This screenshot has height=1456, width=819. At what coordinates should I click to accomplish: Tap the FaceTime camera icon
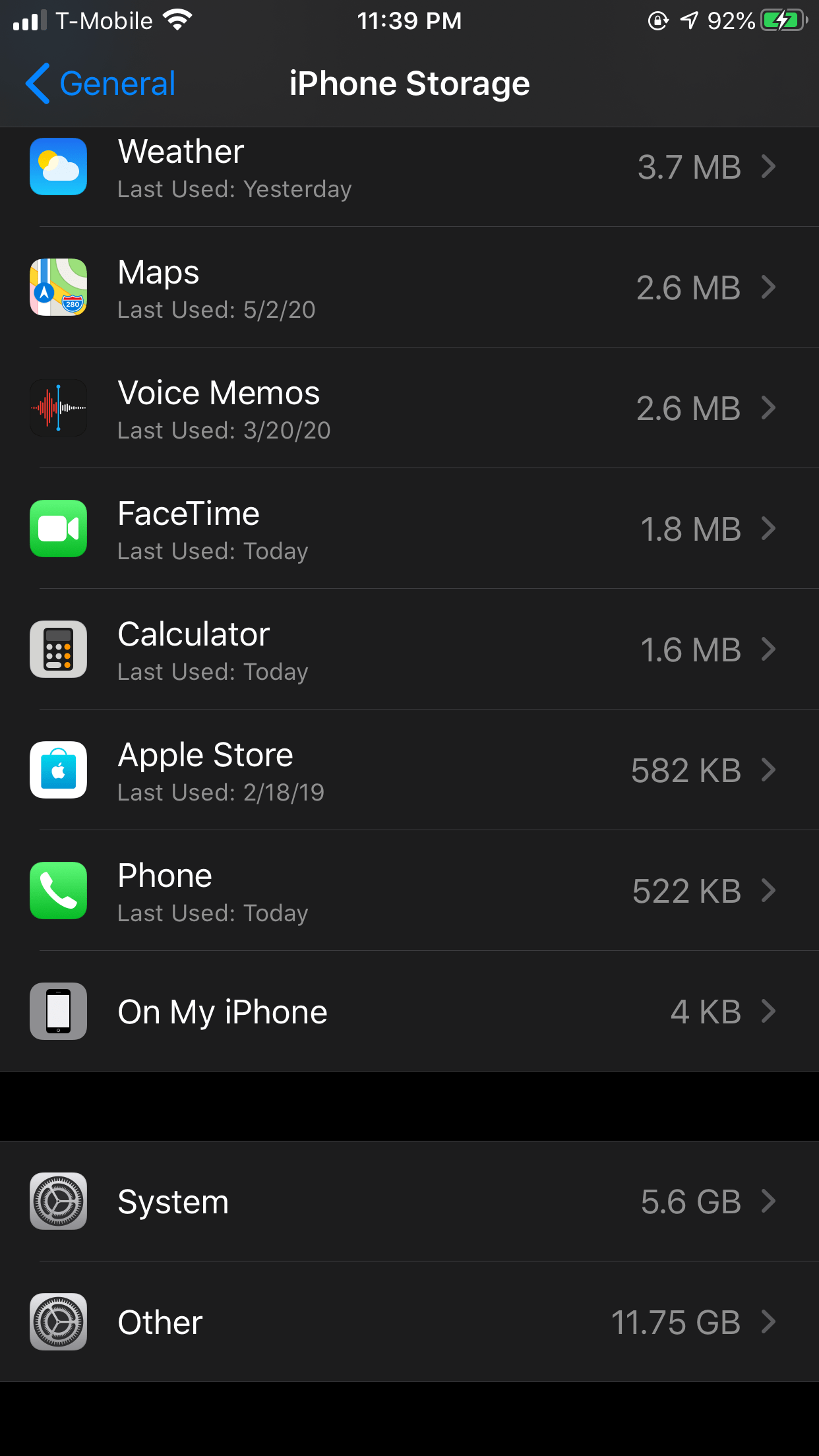click(x=58, y=528)
